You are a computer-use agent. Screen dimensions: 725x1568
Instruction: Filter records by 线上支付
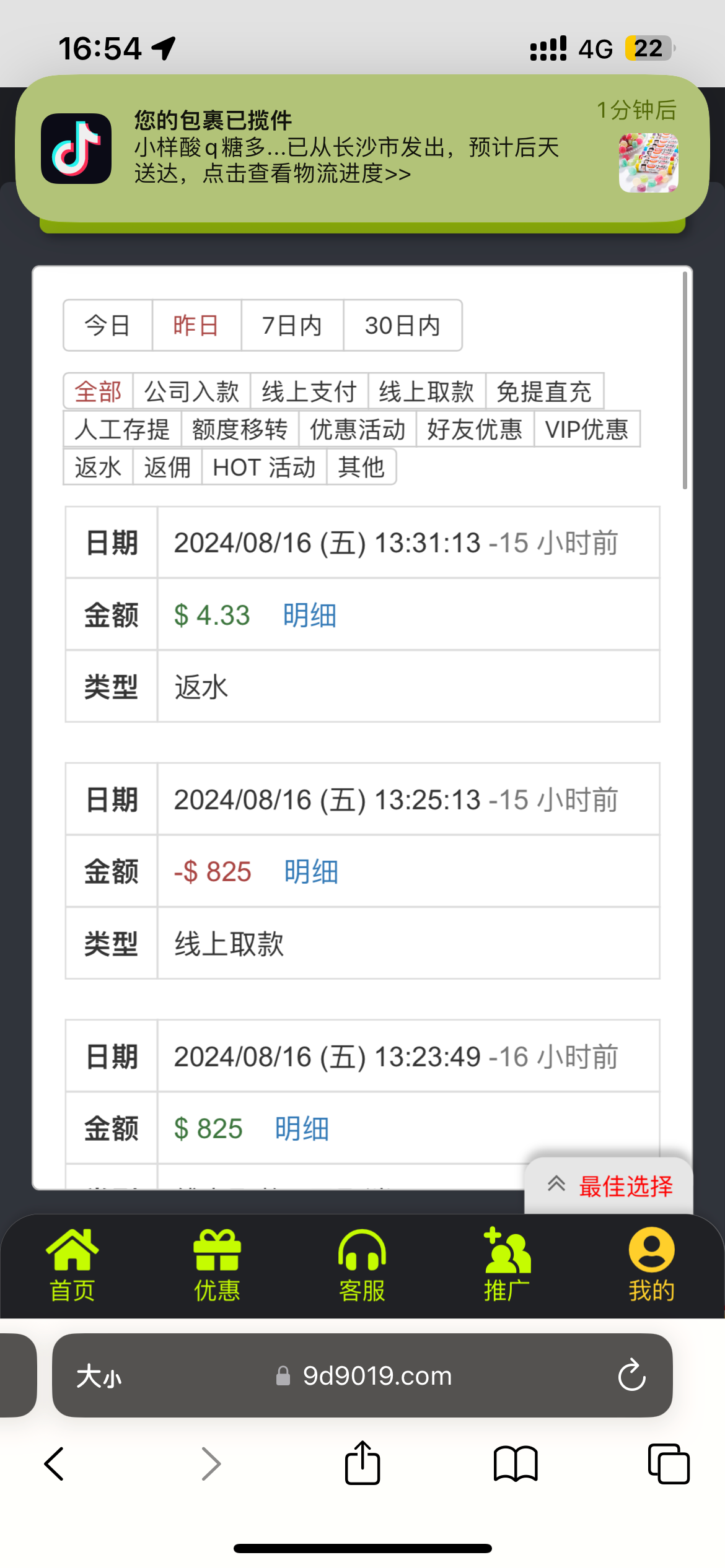point(309,391)
